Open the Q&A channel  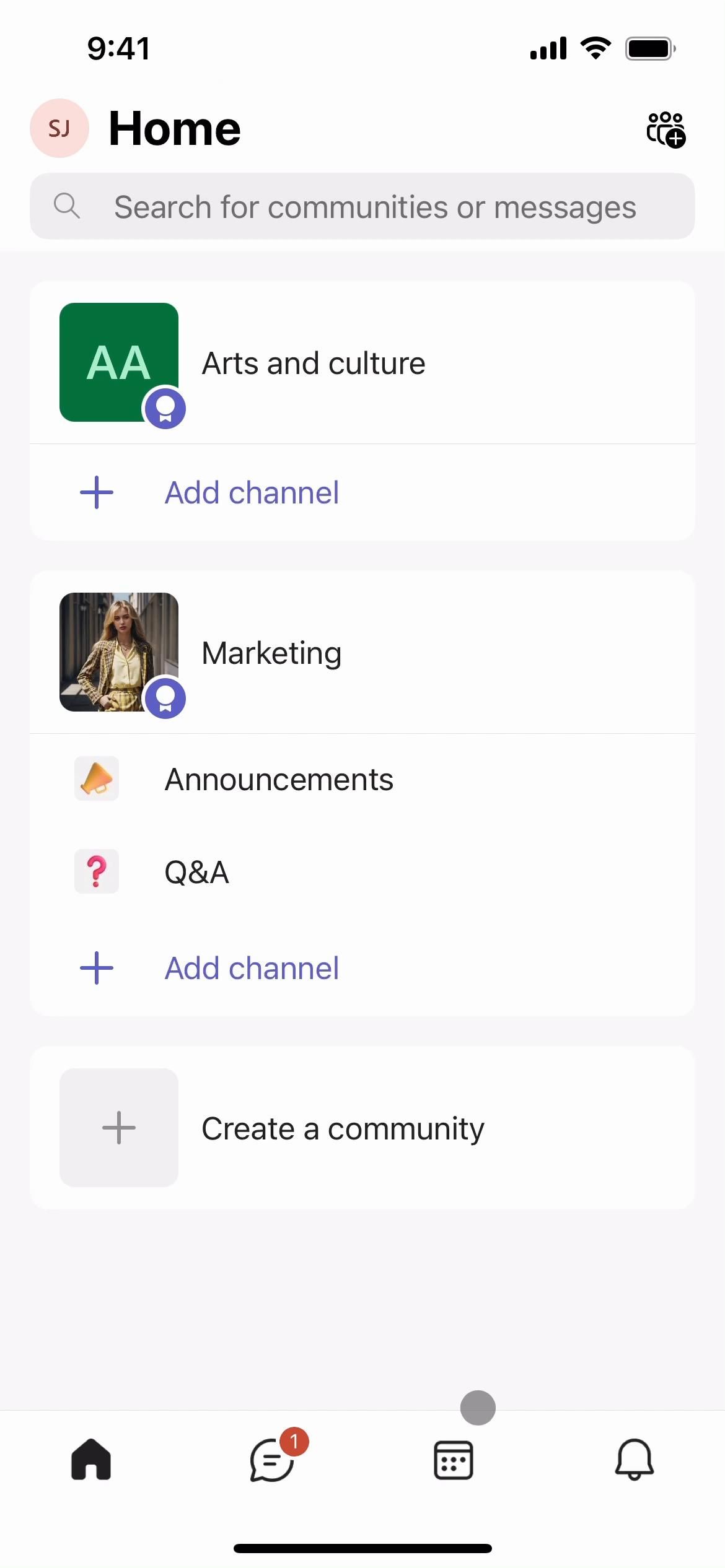coord(197,872)
